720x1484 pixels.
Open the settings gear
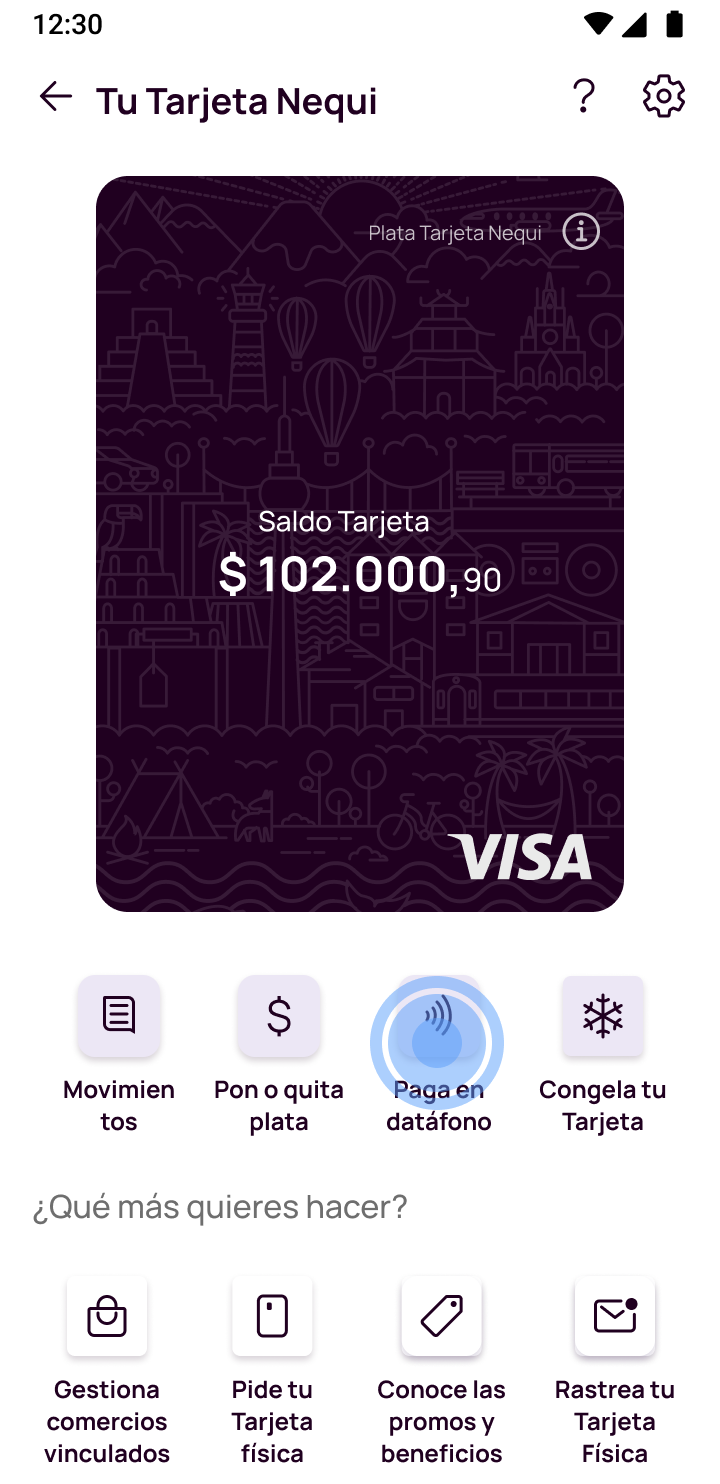(661, 96)
